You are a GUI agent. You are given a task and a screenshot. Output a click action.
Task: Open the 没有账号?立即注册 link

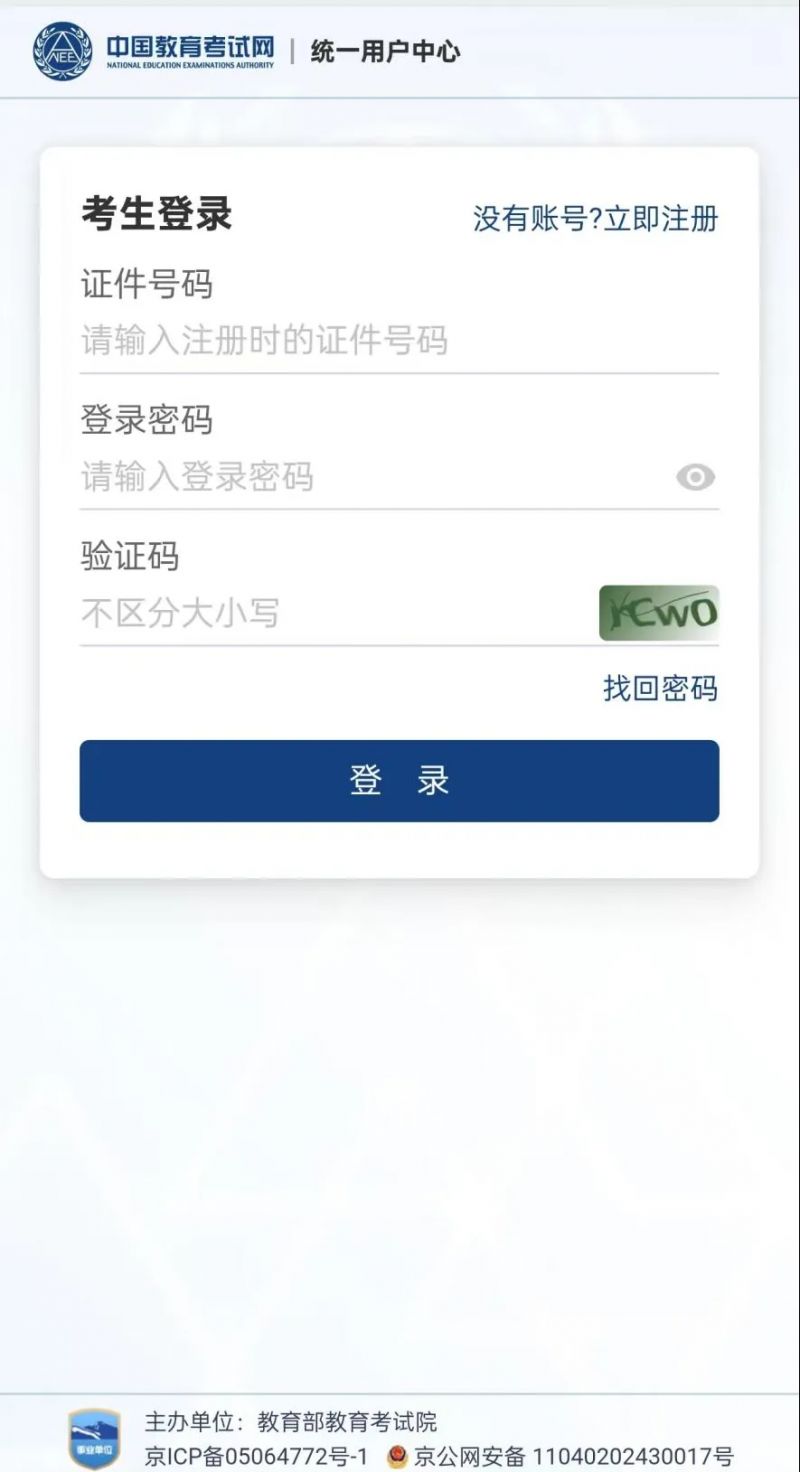tap(595, 218)
